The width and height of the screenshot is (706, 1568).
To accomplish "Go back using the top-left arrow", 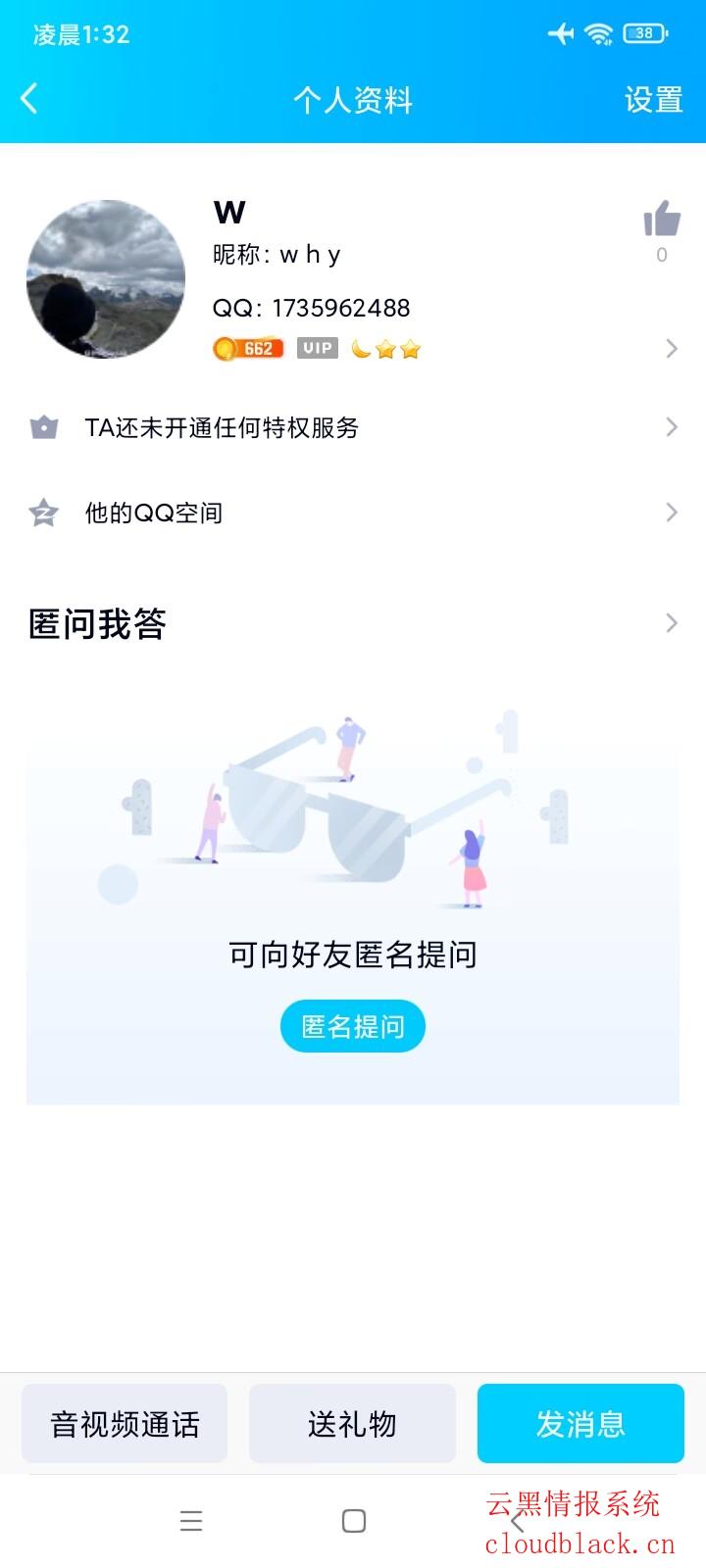I will (29, 98).
